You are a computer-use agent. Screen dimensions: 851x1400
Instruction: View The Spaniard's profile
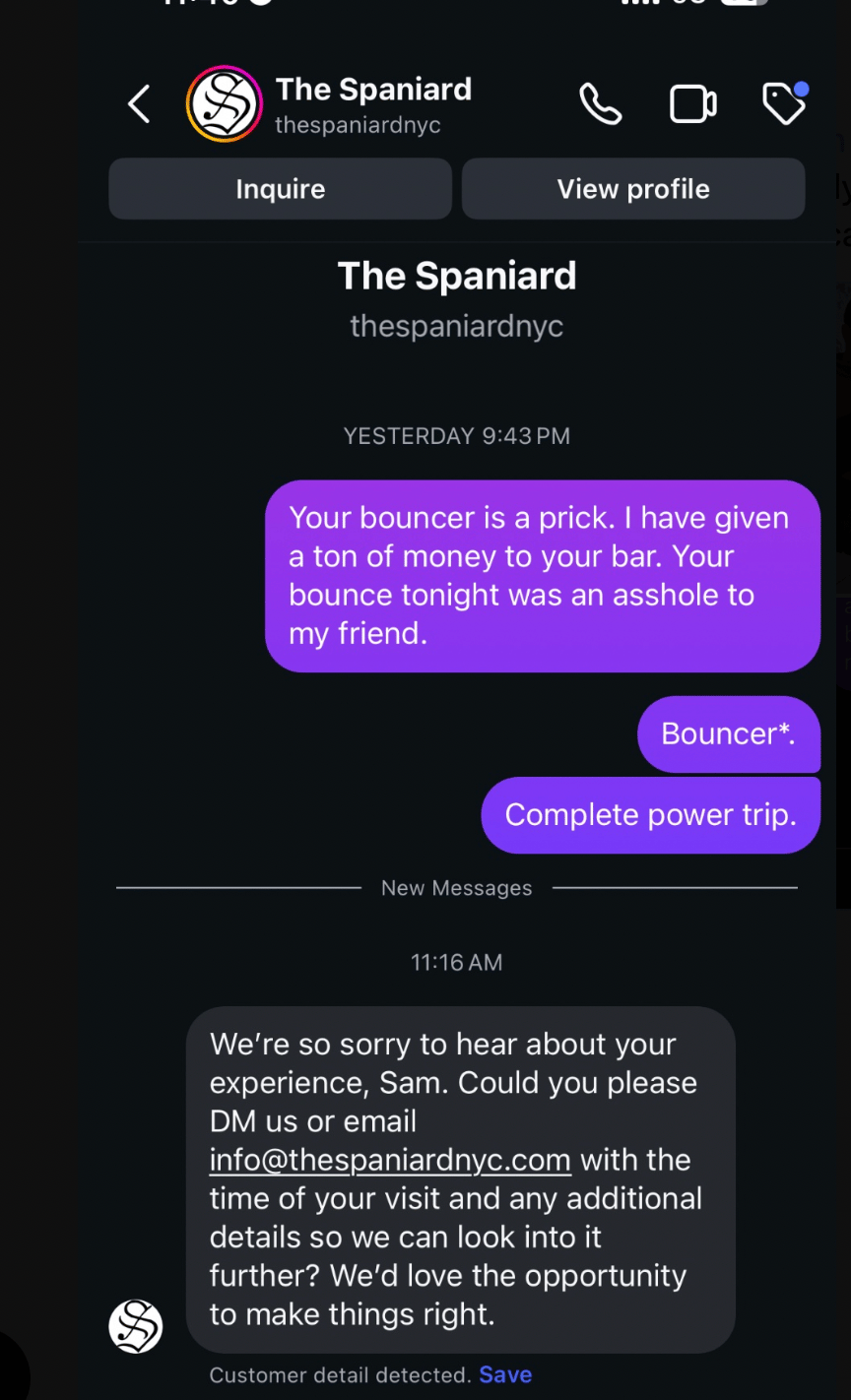[x=633, y=189]
